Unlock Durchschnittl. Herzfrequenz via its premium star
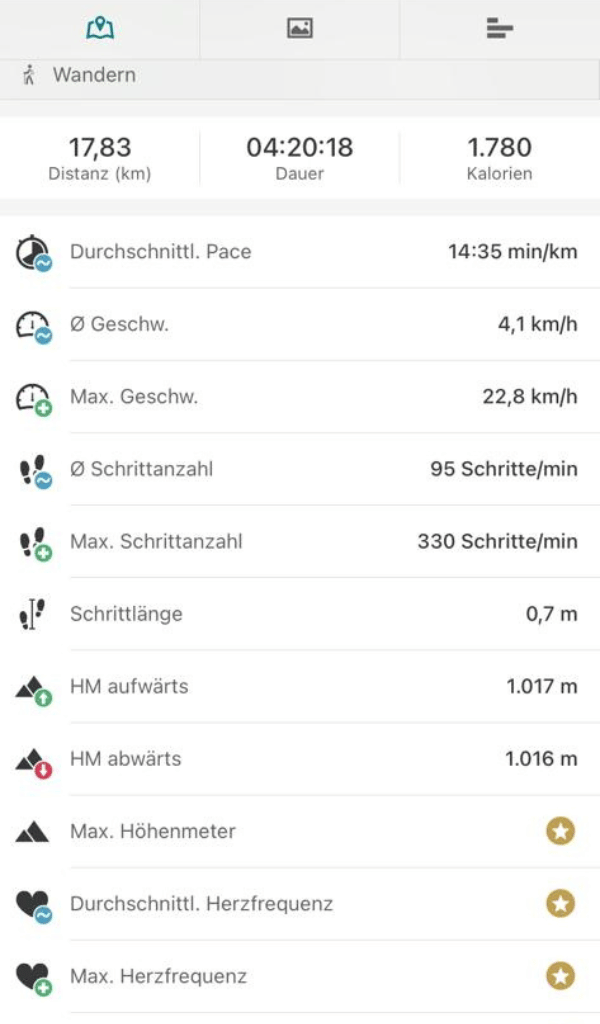The image size is (600, 1024). pos(560,904)
